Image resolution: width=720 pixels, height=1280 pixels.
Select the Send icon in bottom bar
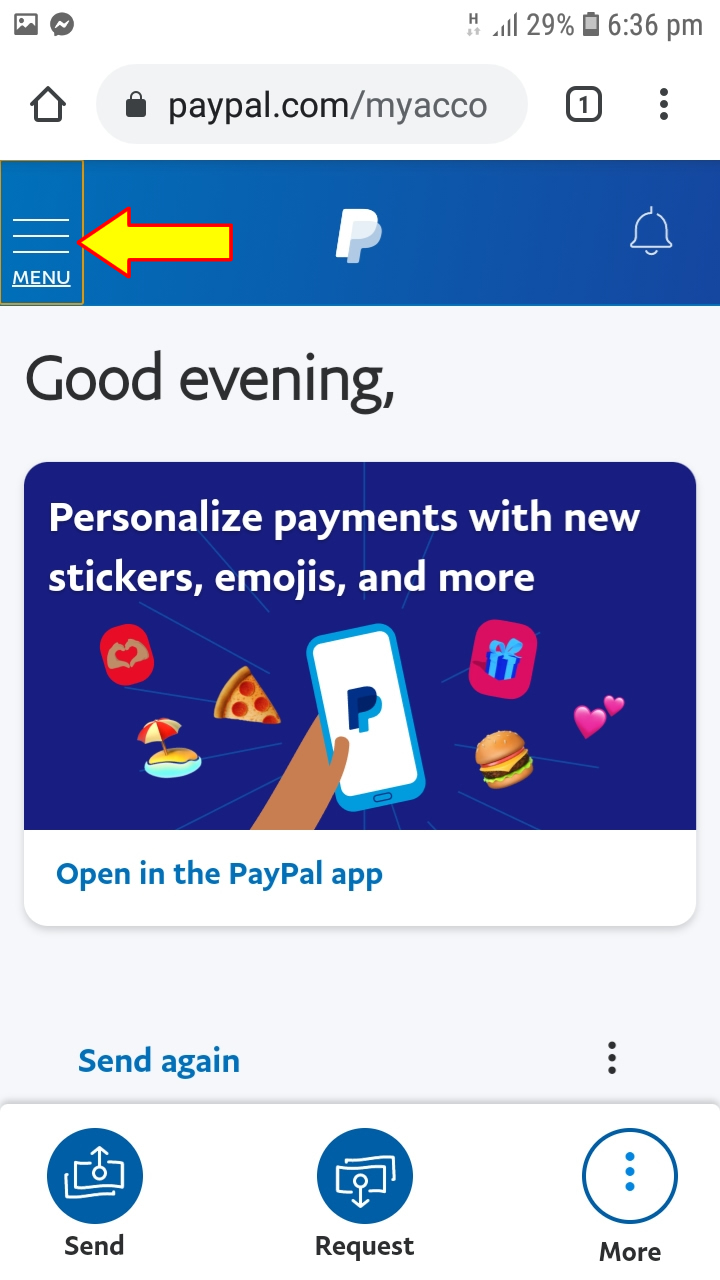coord(95,1176)
